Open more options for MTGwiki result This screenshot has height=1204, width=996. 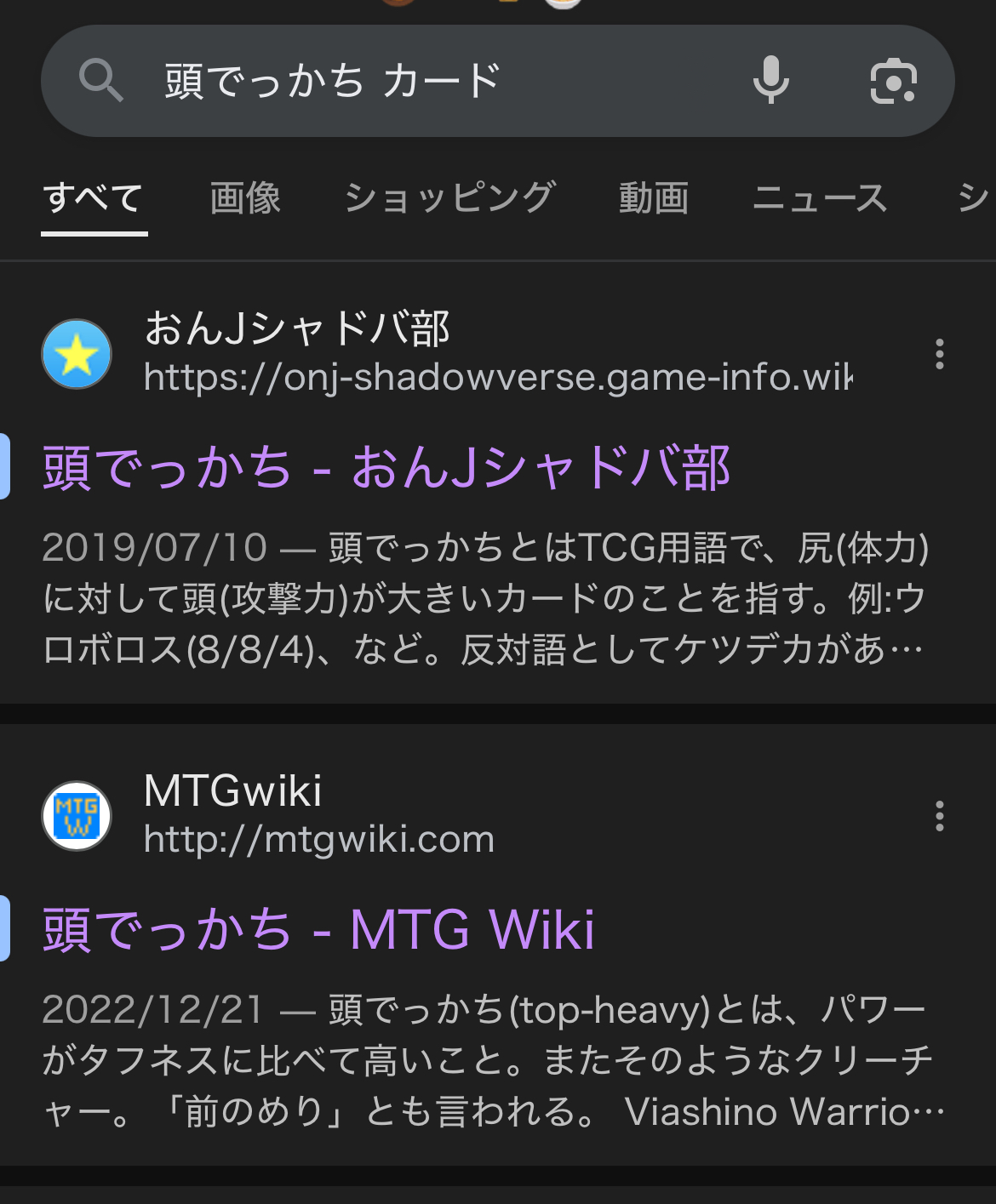(939, 816)
